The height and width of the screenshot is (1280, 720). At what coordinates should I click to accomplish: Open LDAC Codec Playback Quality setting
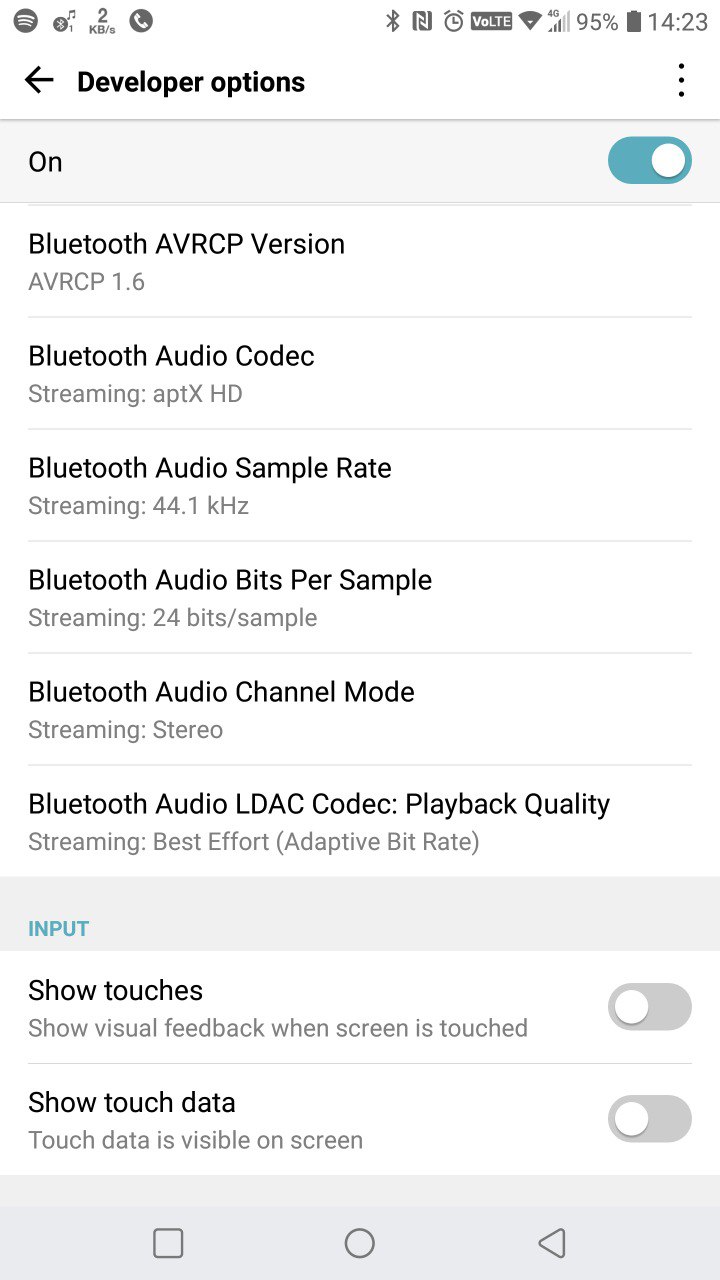(318, 822)
